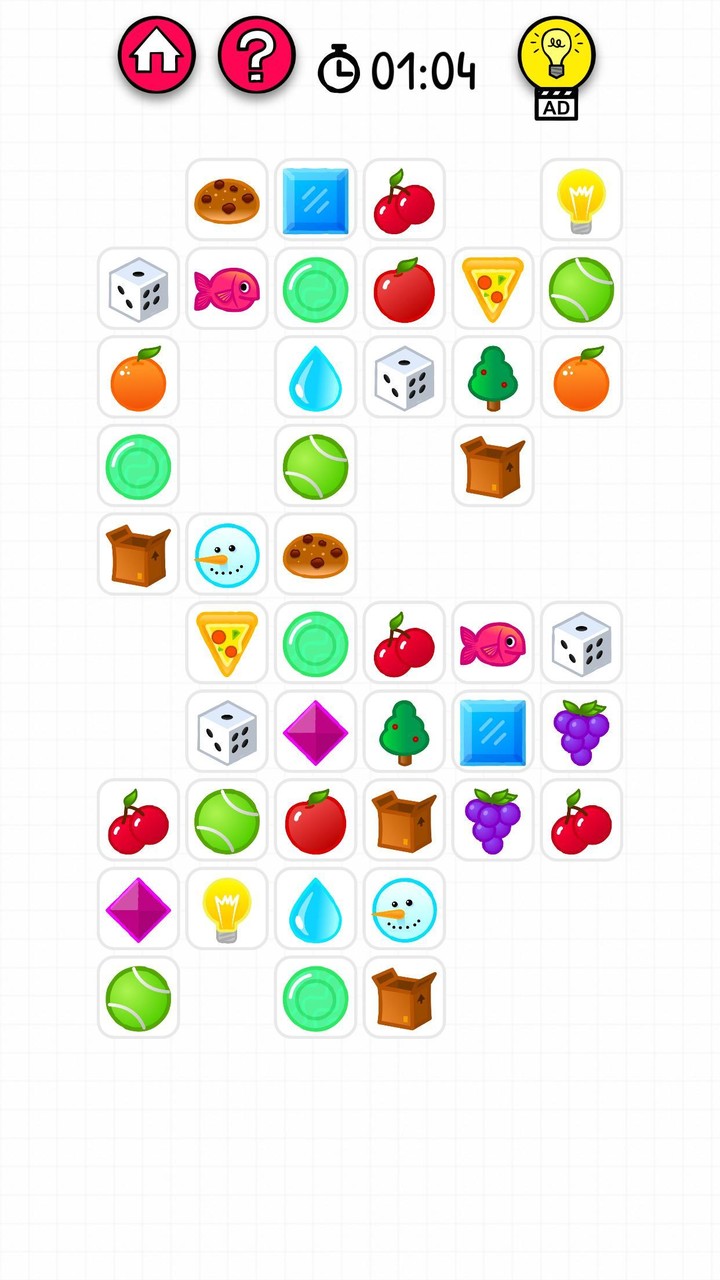The height and width of the screenshot is (1280, 720).
Task: Click the question mark help button
Action: (x=255, y=55)
